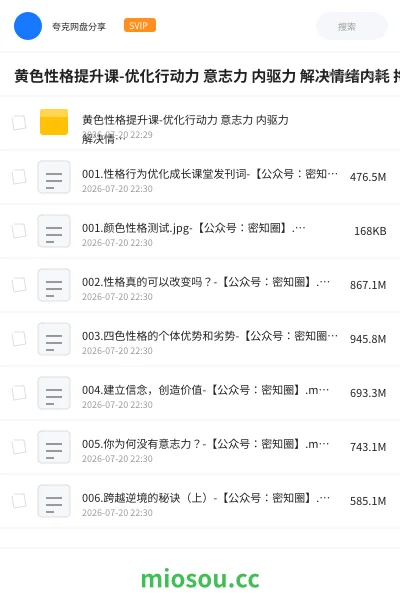Select the checkbox for 005.你为何没有意志力？

click(19, 447)
